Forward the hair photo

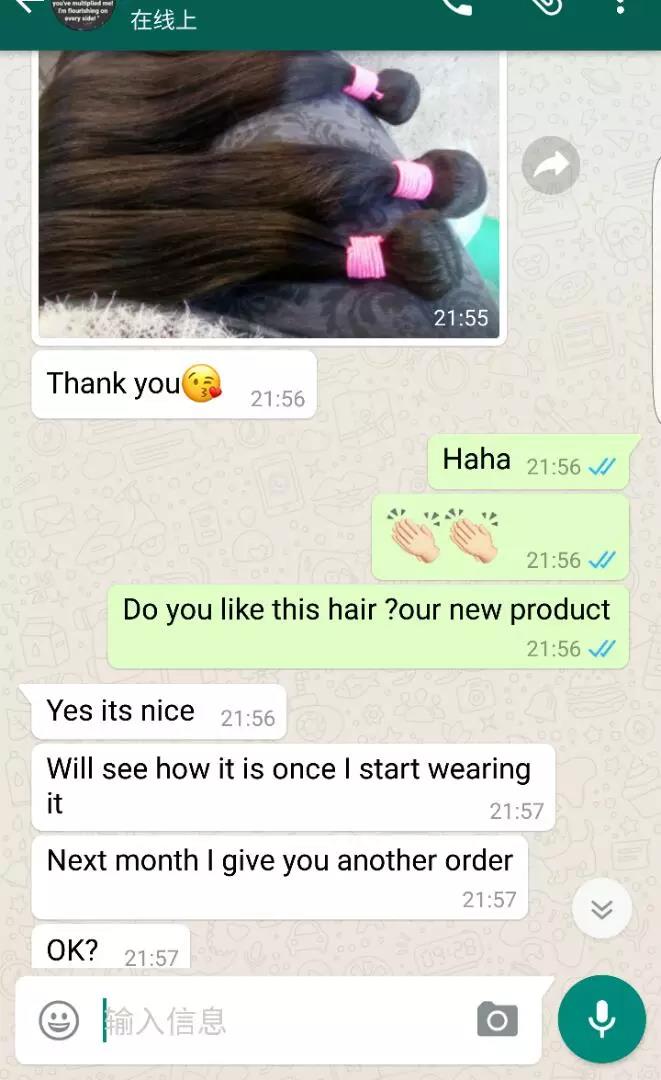pos(550,165)
